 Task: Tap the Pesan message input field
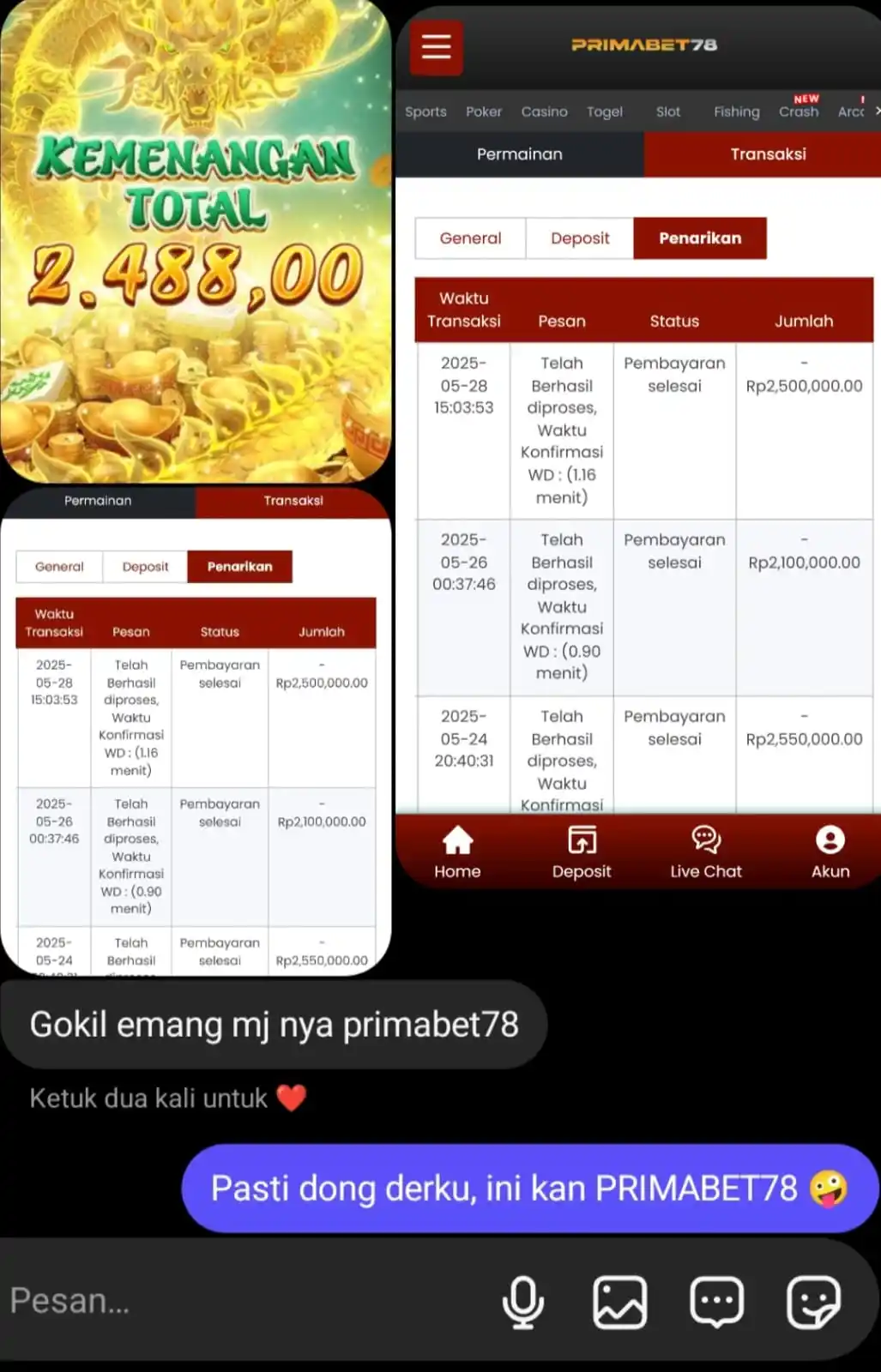pos(240,1301)
